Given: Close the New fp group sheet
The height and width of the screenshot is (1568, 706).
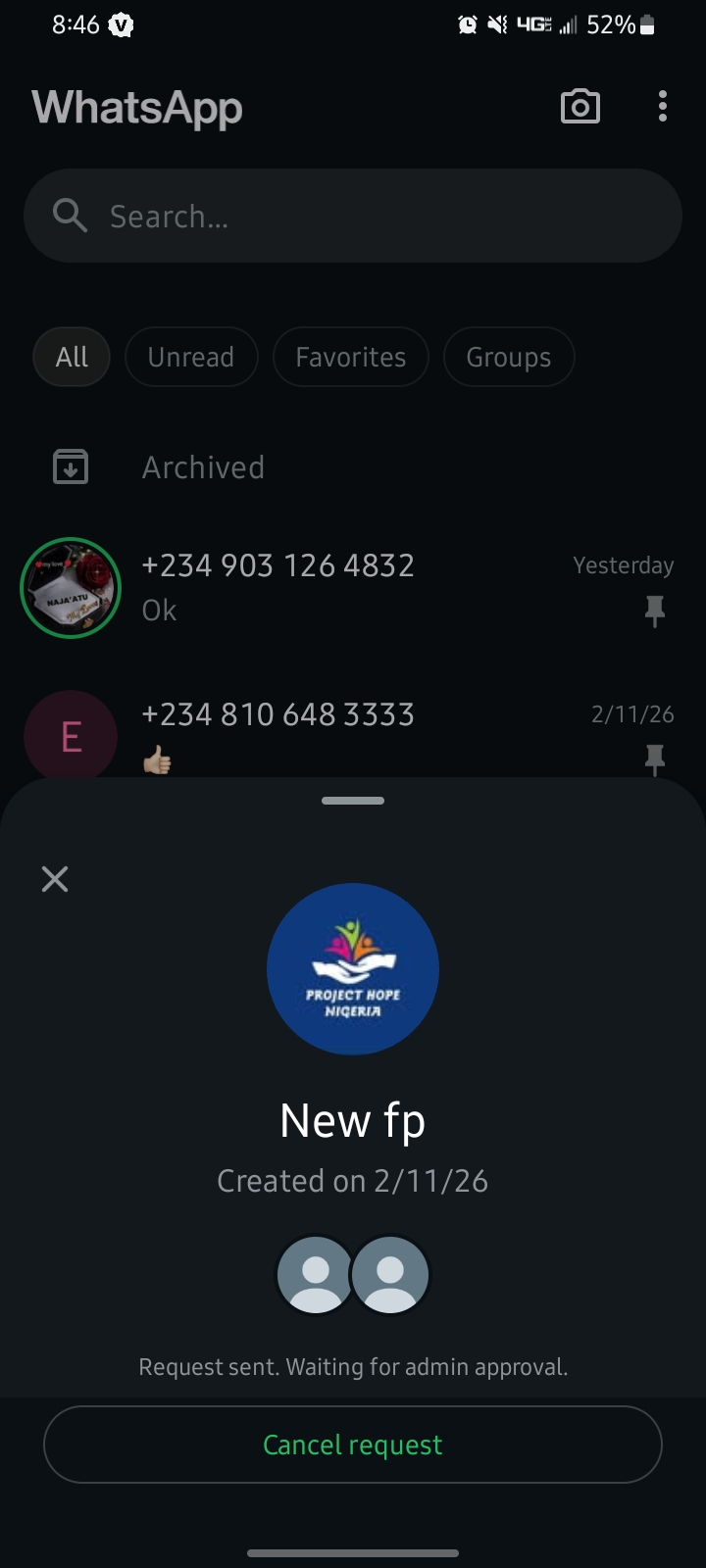Looking at the screenshot, I should point(55,879).
